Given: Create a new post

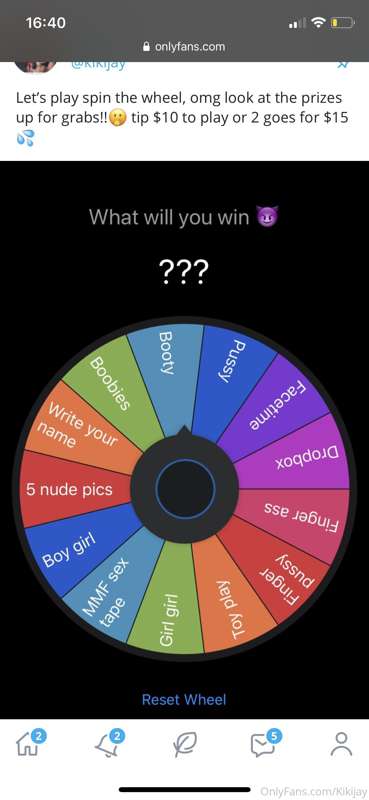Looking at the screenshot, I should [x=185, y=745].
